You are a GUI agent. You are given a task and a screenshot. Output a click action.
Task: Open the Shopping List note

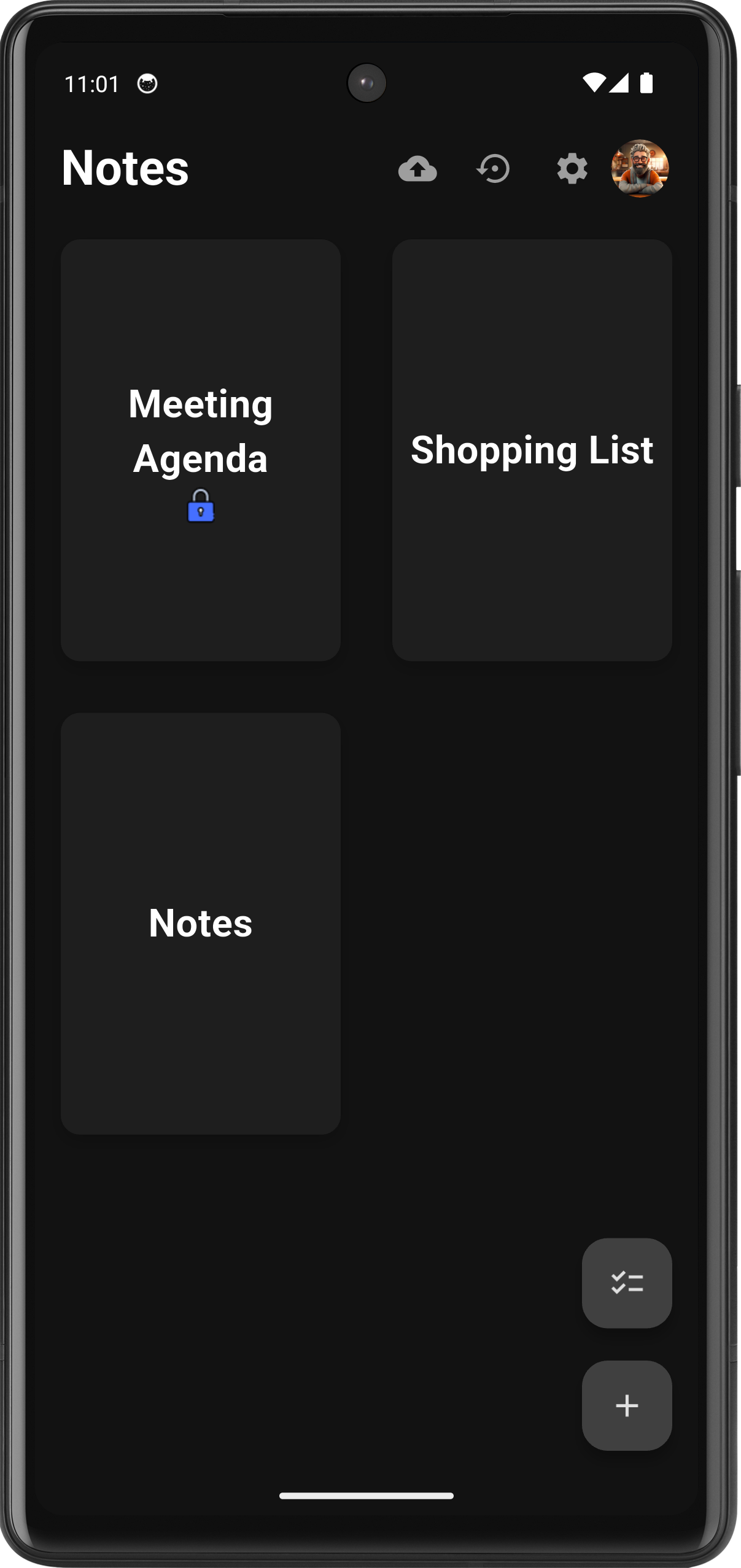click(532, 450)
